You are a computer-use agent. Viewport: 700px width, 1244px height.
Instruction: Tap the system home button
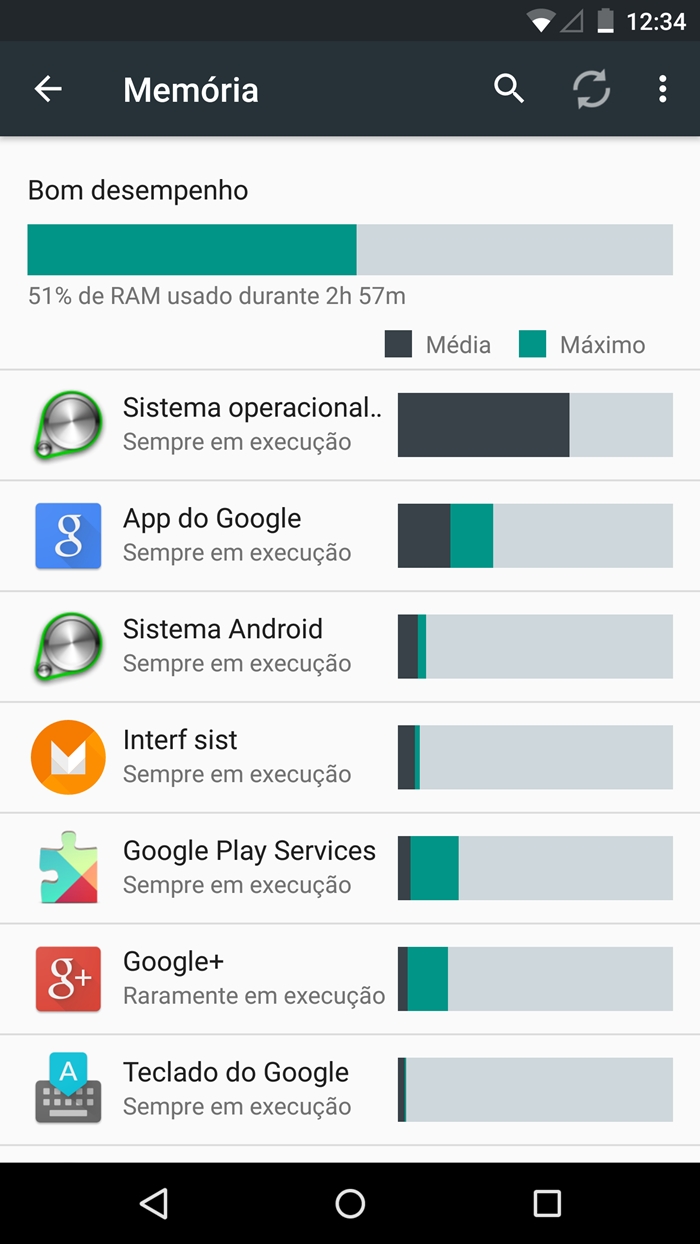[x=350, y=1203]
